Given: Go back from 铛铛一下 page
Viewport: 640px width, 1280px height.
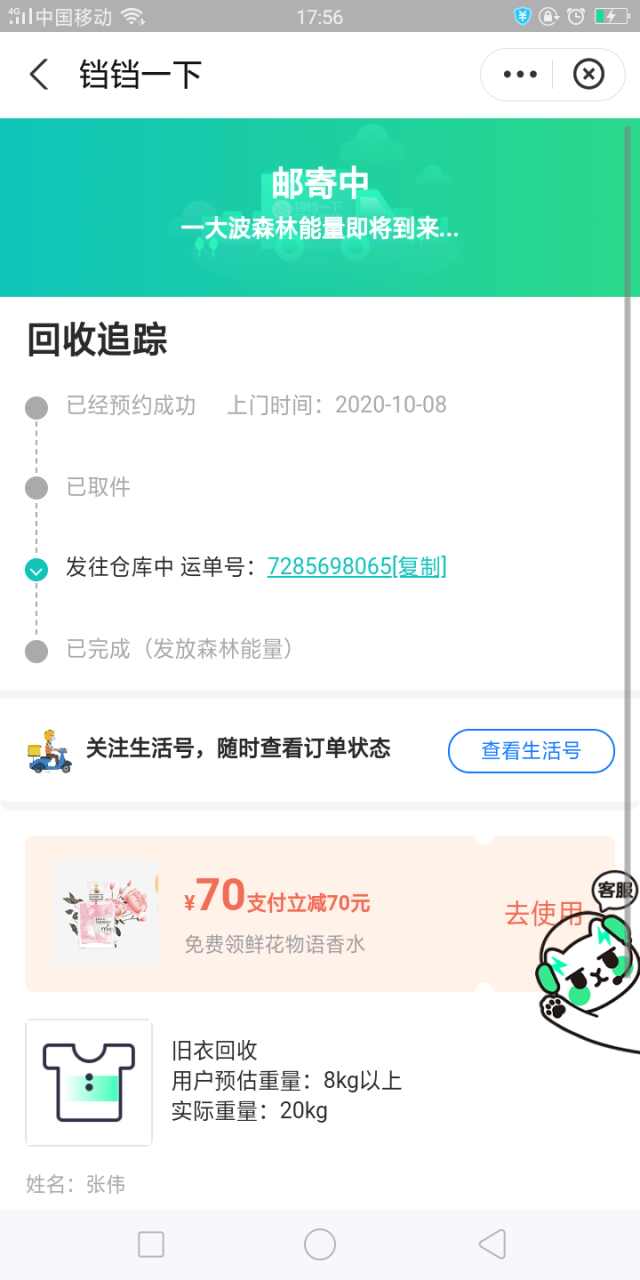Looking at the screenshot, I should pyautogui.click(x=39, y=75).
